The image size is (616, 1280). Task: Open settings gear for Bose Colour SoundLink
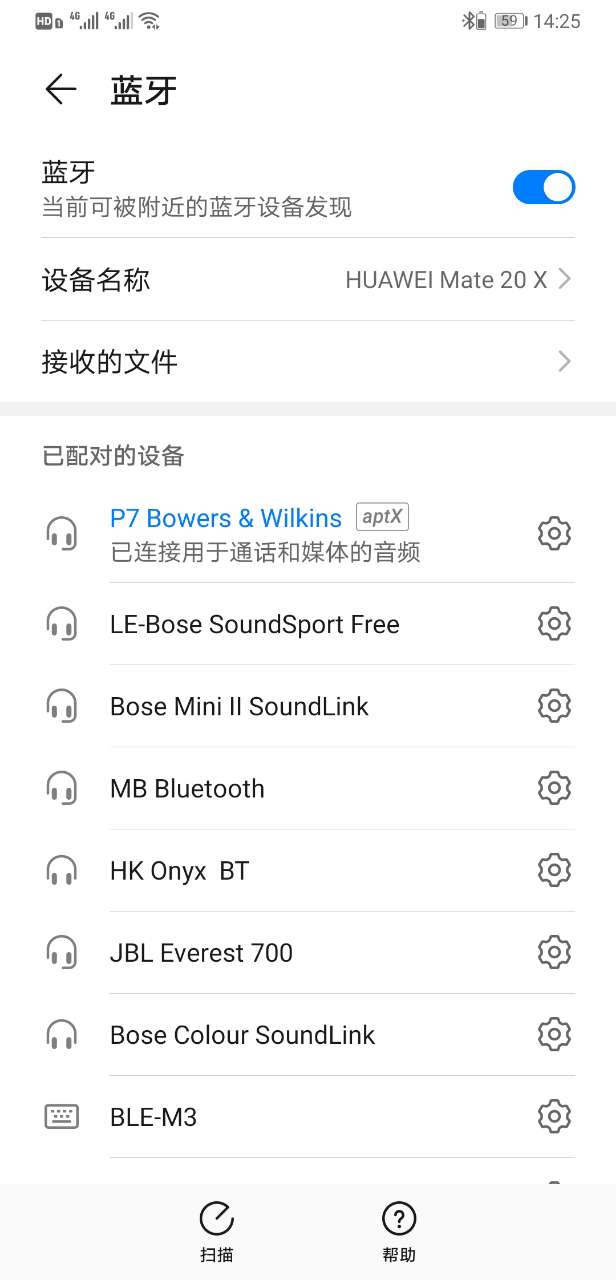[x=554, y=1034]
